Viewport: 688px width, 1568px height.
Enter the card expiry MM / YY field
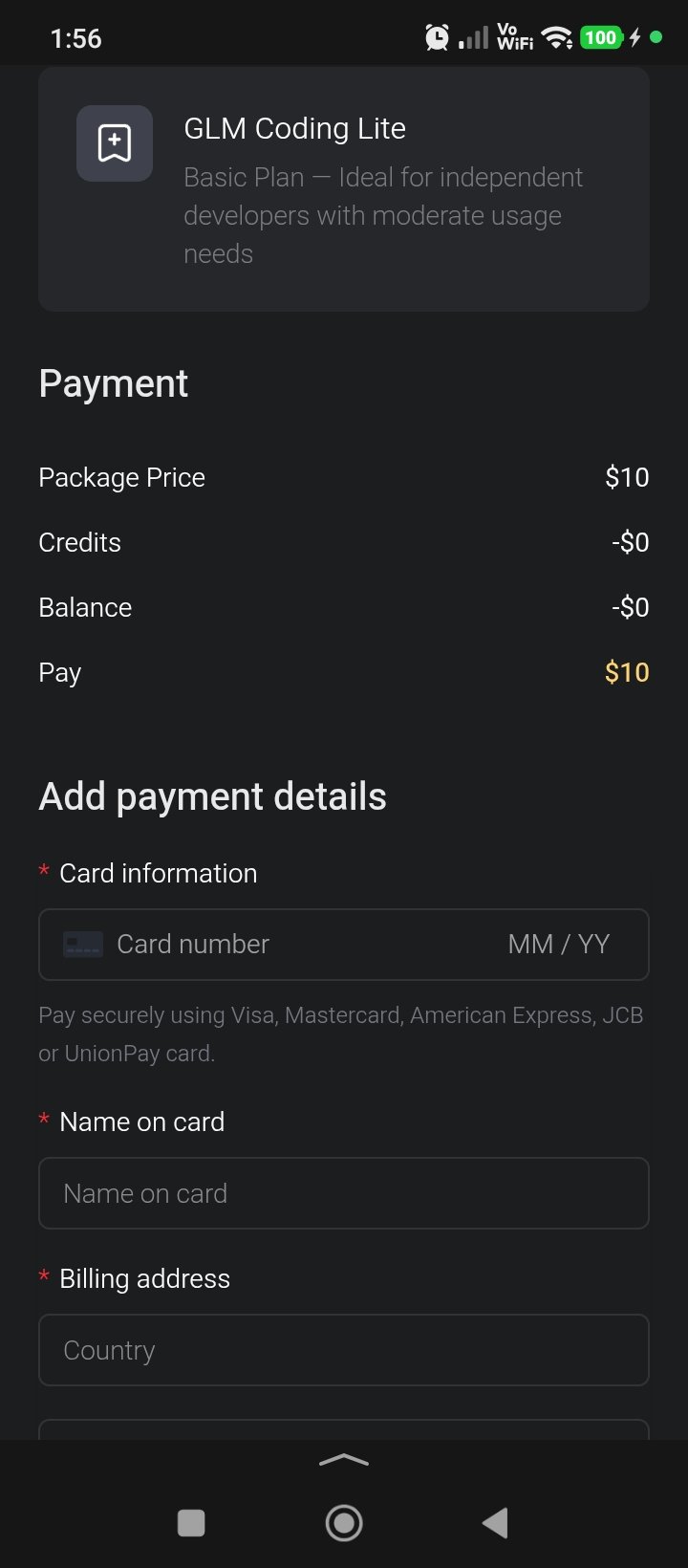[x=559, y=945]
